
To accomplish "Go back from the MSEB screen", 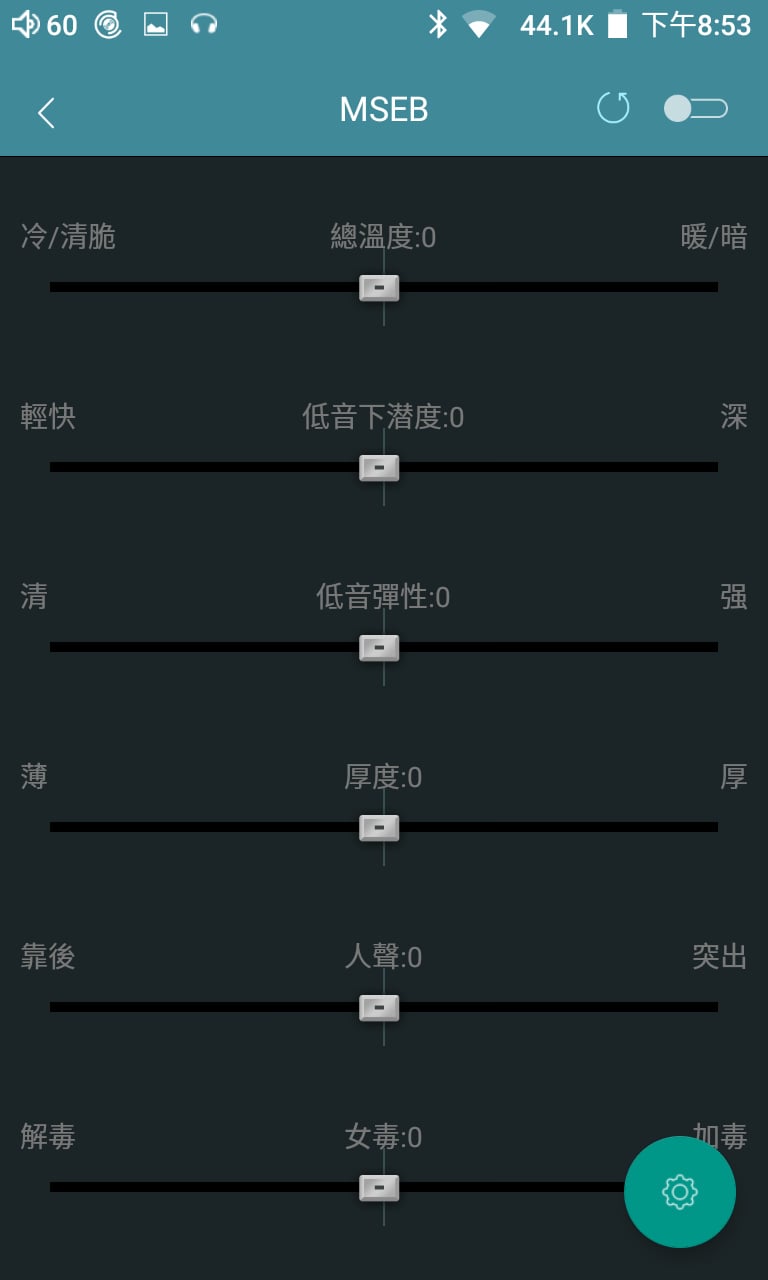I will point(45,112).
